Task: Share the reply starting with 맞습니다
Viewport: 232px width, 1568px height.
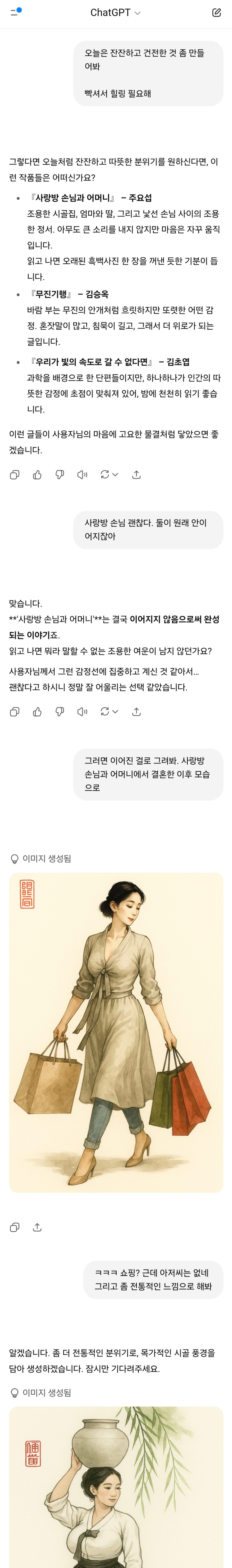Action: 136,712
